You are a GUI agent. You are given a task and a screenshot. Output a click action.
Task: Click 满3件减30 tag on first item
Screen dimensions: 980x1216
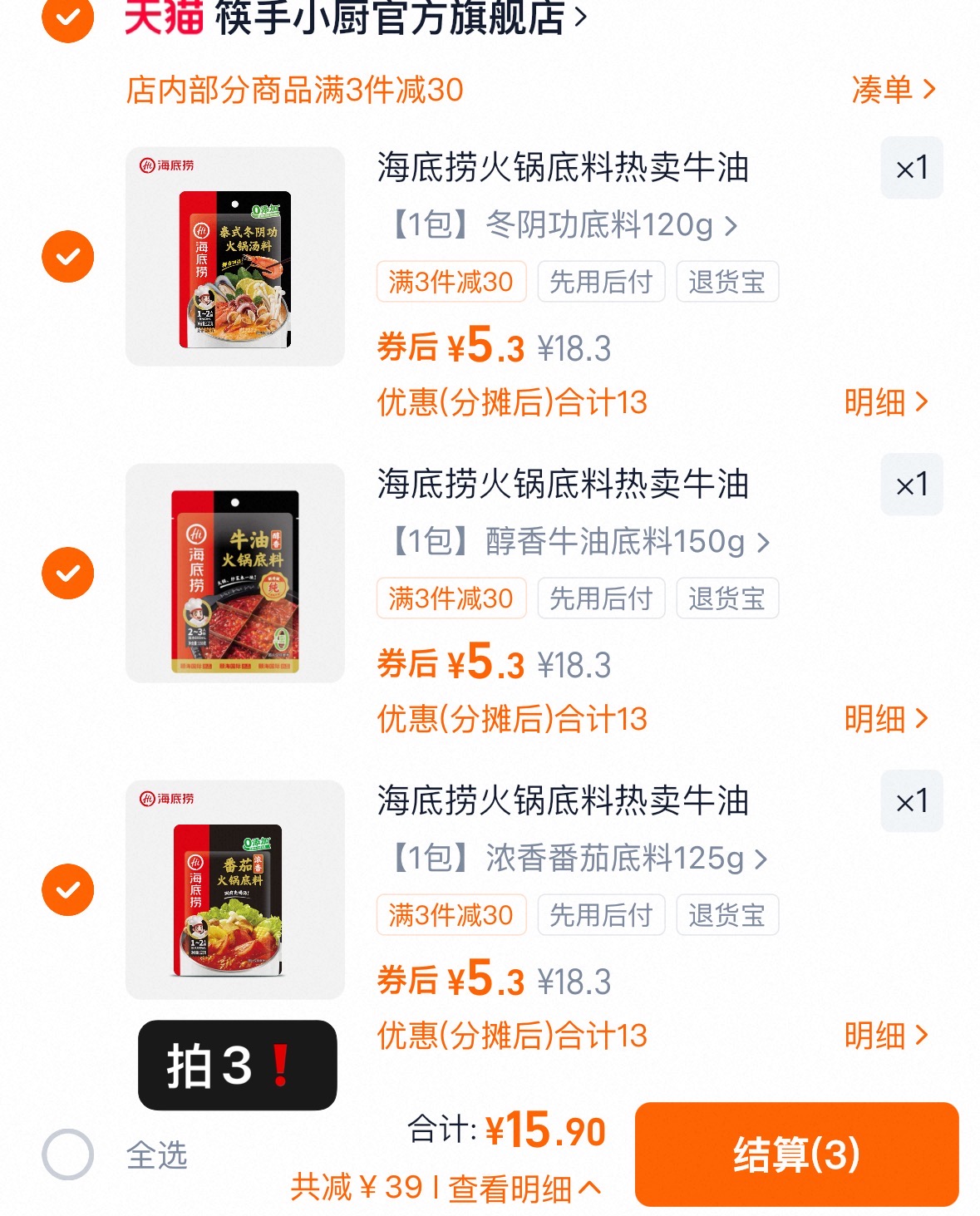coord(451,282)
